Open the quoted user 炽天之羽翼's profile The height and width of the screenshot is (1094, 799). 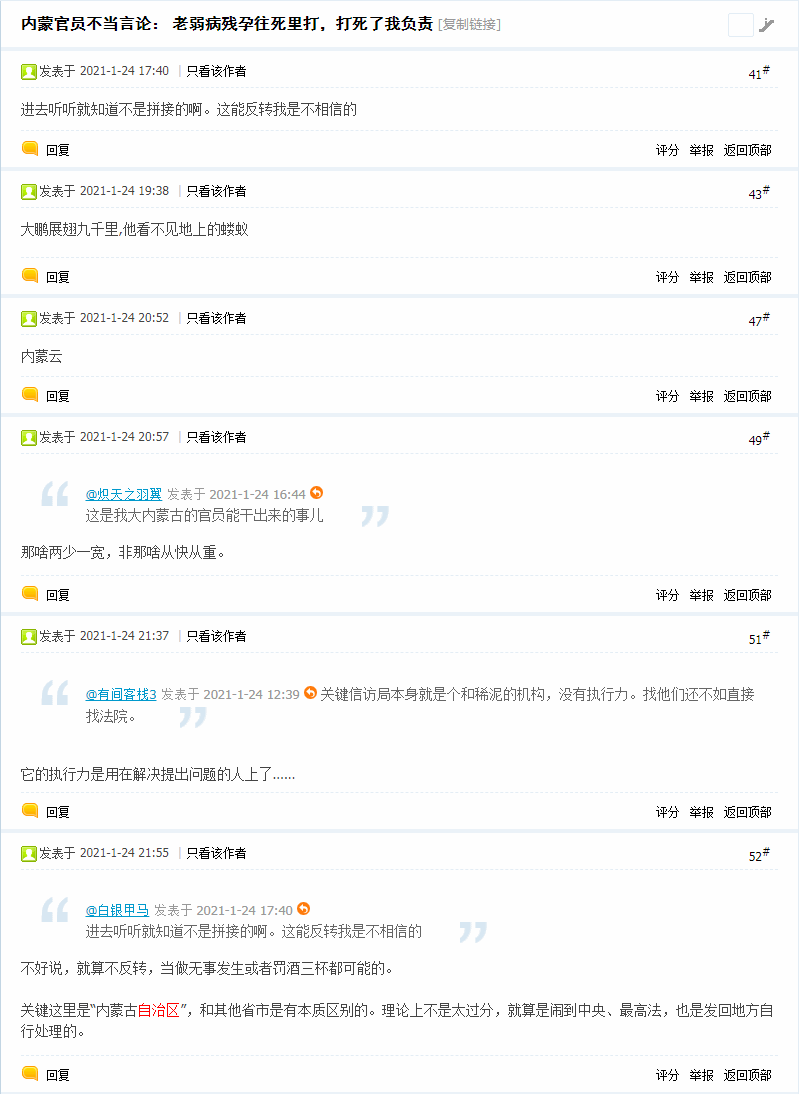pyautogui.click(x=123, y=494)
